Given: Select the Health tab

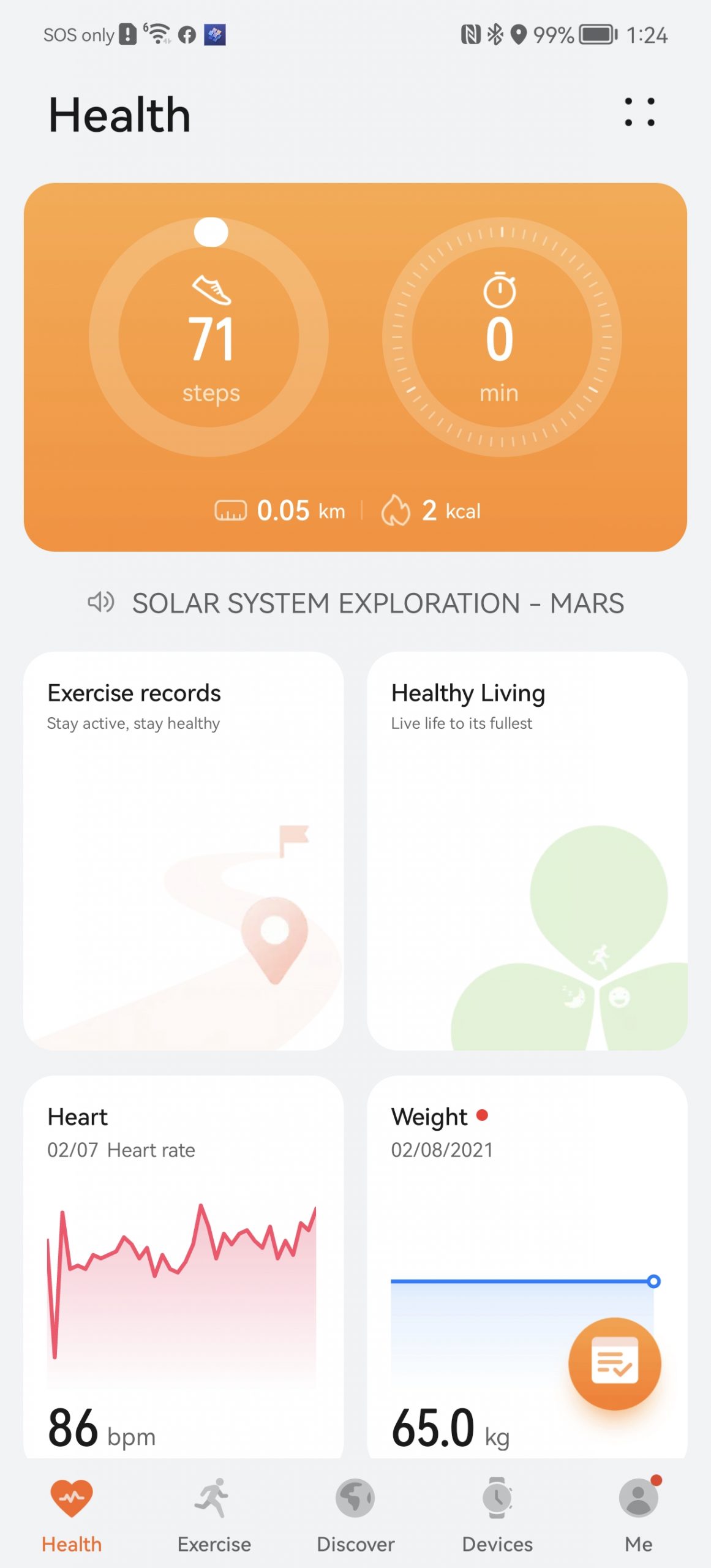Looking at the screenshot, I should [x=72, y=1513].
